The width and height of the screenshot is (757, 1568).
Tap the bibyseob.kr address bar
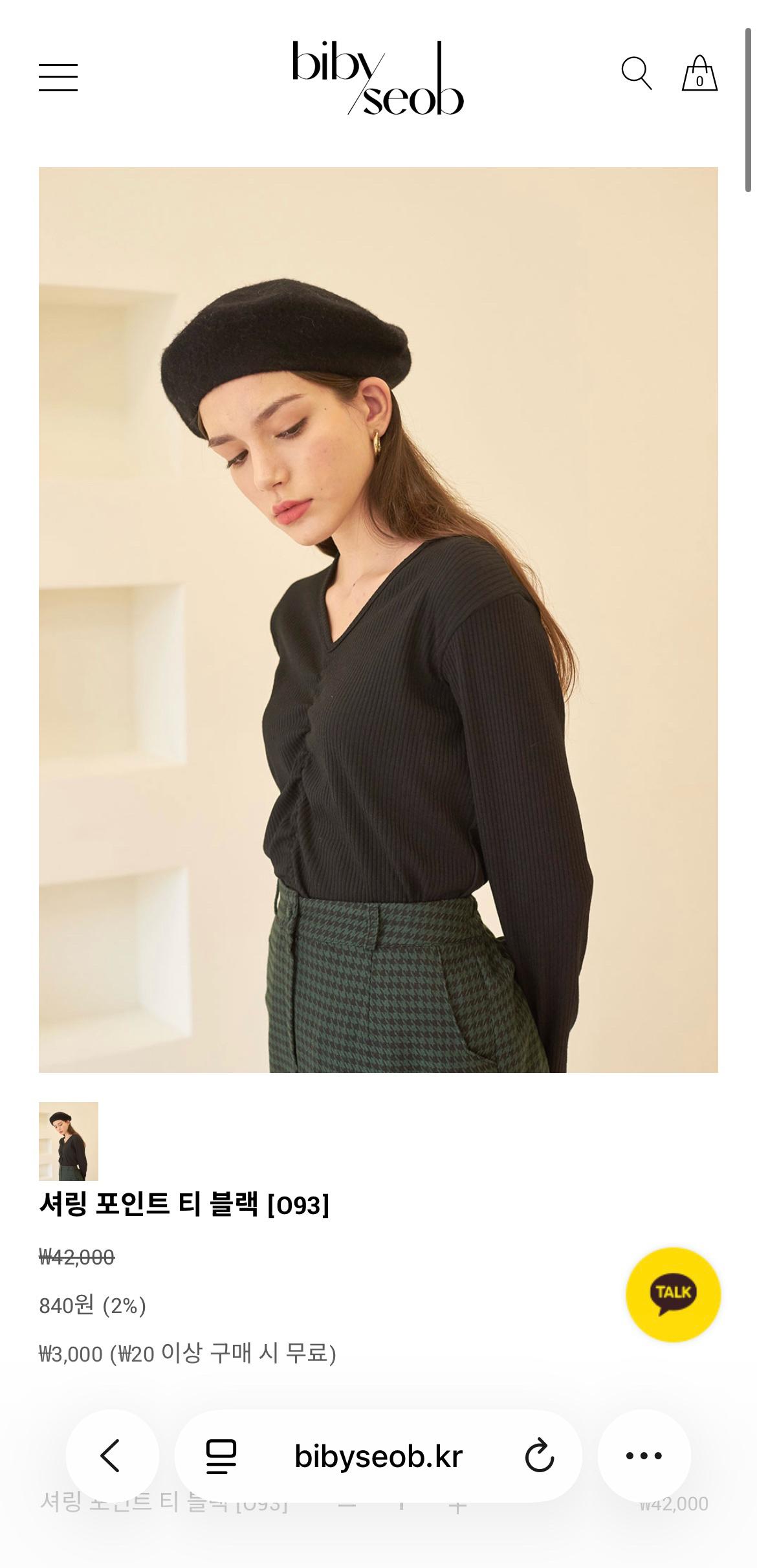click(x=378, y=1456)
